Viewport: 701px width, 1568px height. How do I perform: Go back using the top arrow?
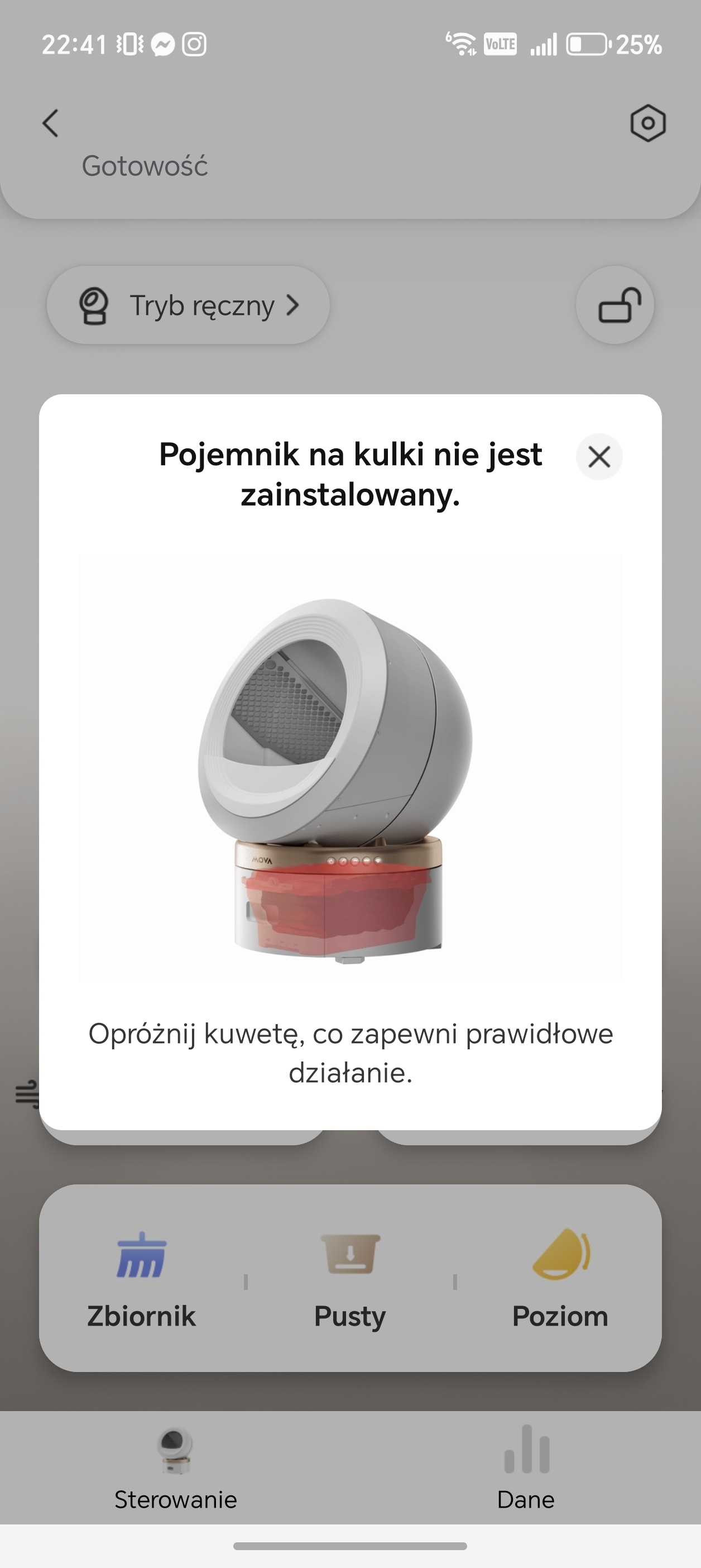click(50, 123)
